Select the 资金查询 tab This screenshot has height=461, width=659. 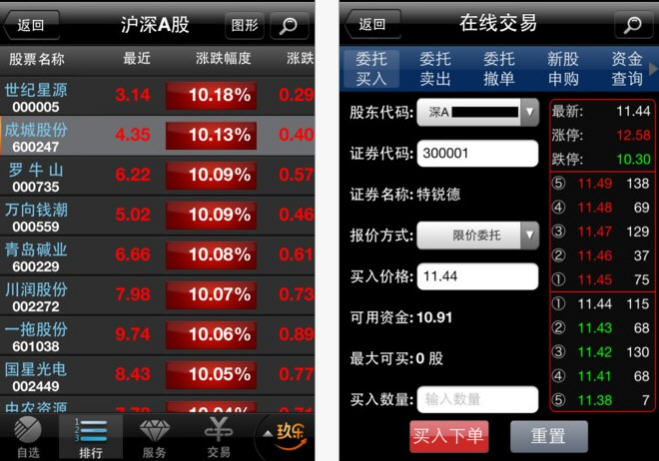626,68
